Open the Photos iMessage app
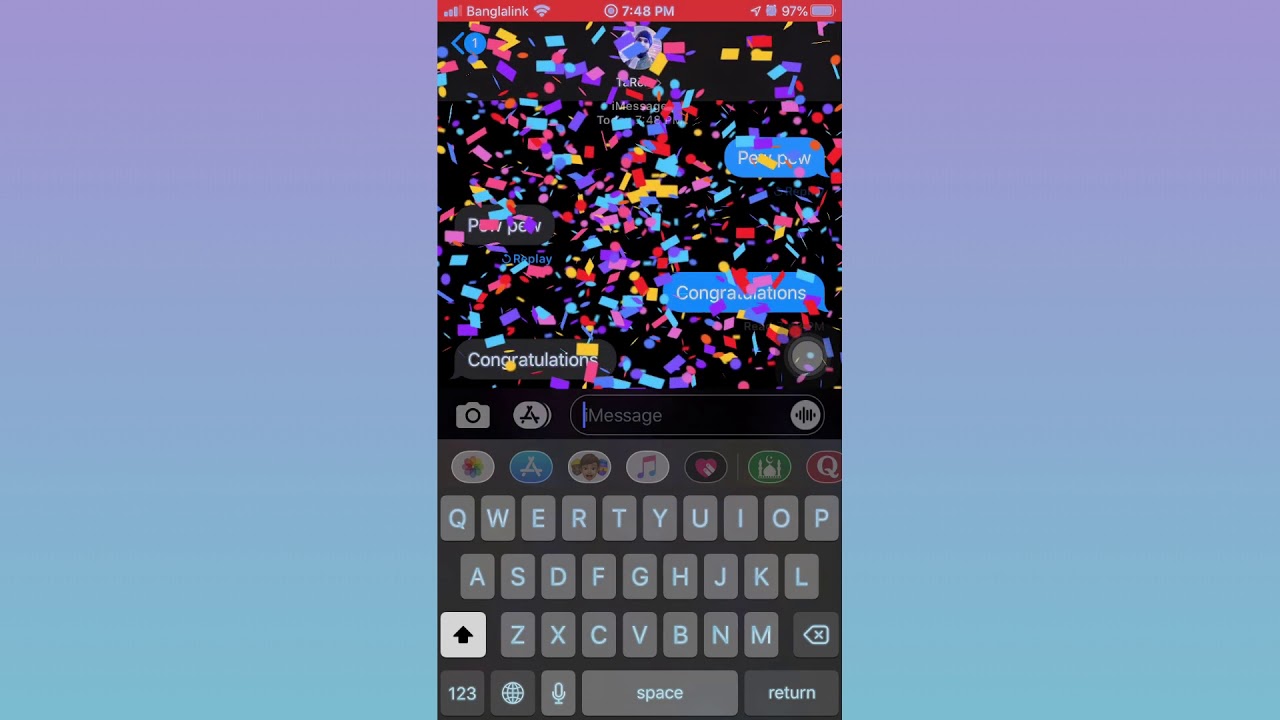The width and height of the screenshot is (1280, 720). [x=472, y=467]
